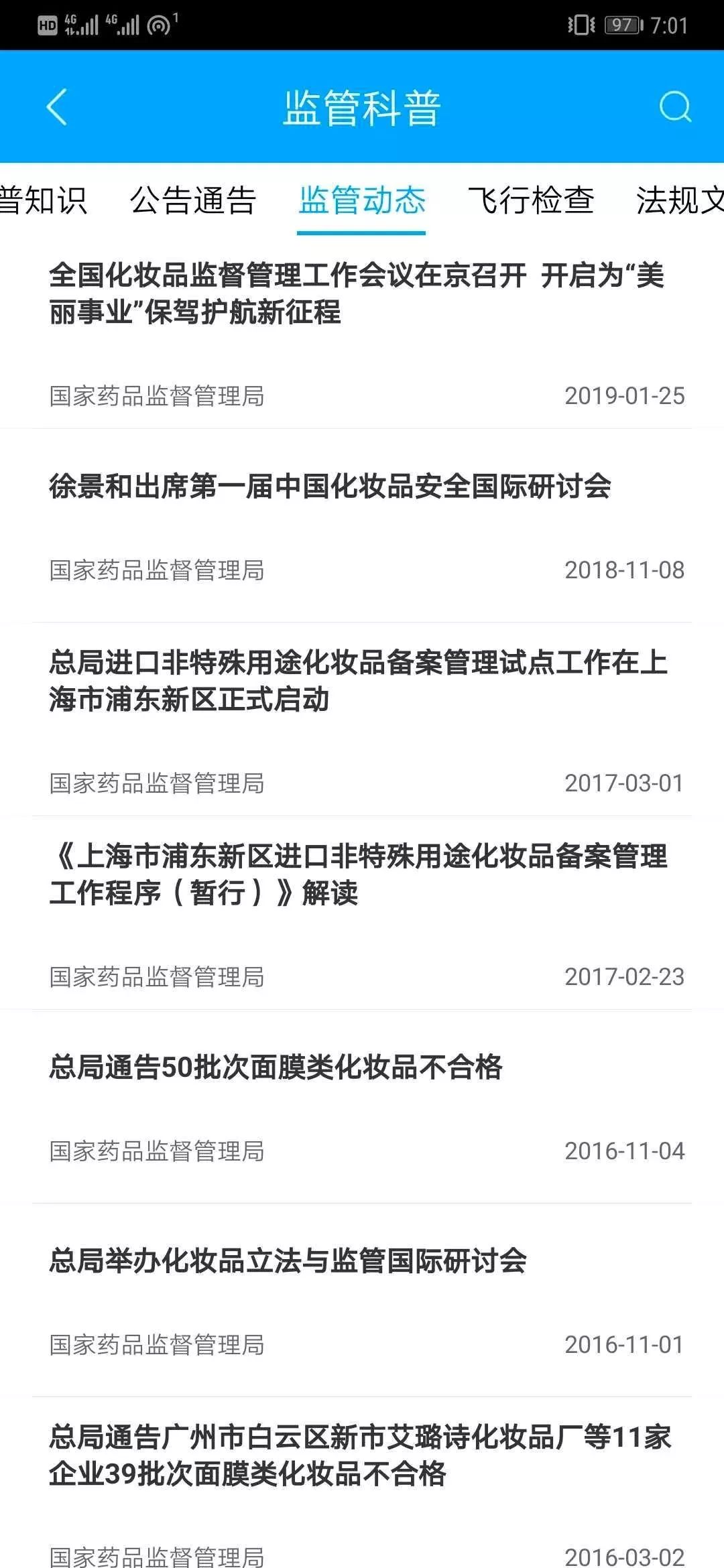Go back using the header arrow
Viewport: 724px width, 1568px height.
(57, 107)
